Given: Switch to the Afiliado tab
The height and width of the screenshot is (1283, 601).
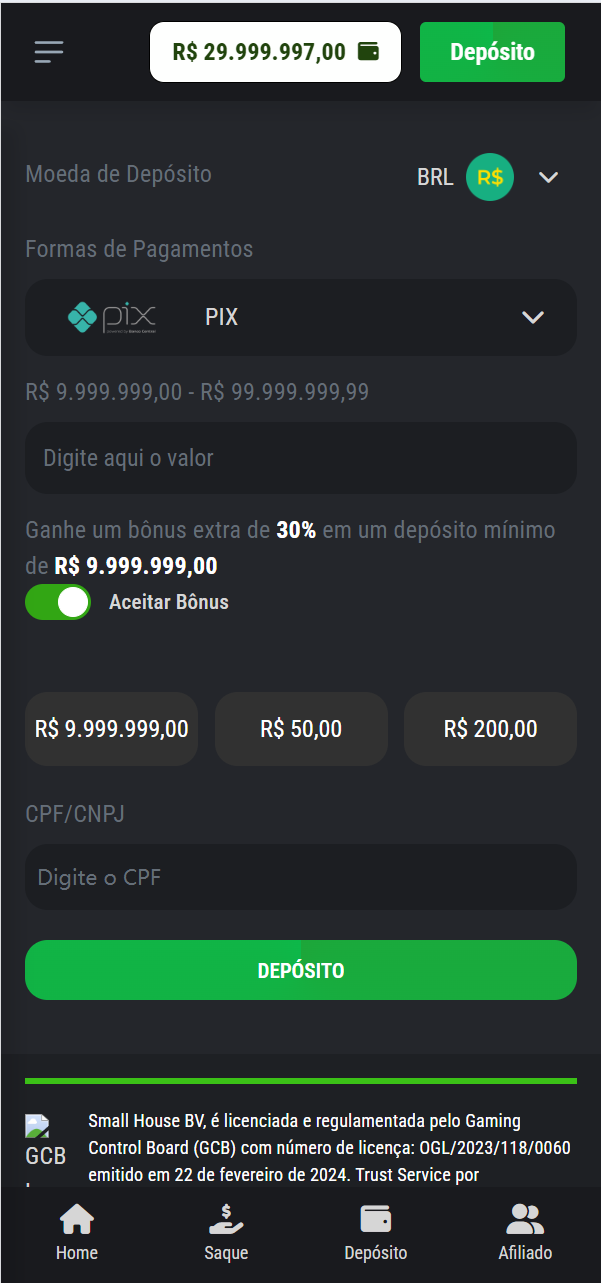Looking at the screenshot, I should [x=525, y=1232].
